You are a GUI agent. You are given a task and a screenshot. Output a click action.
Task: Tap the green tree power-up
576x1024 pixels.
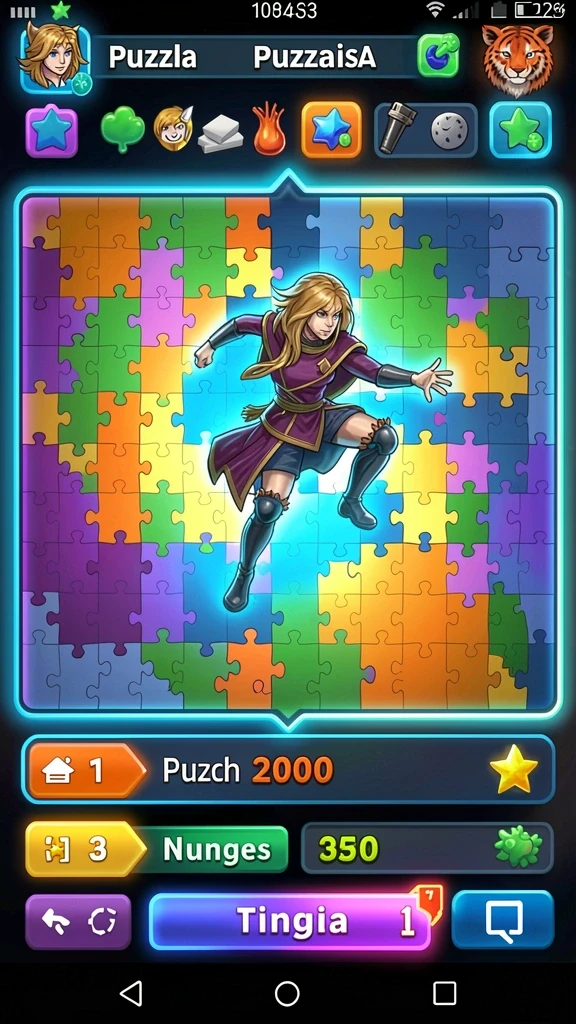pos(123,130)
